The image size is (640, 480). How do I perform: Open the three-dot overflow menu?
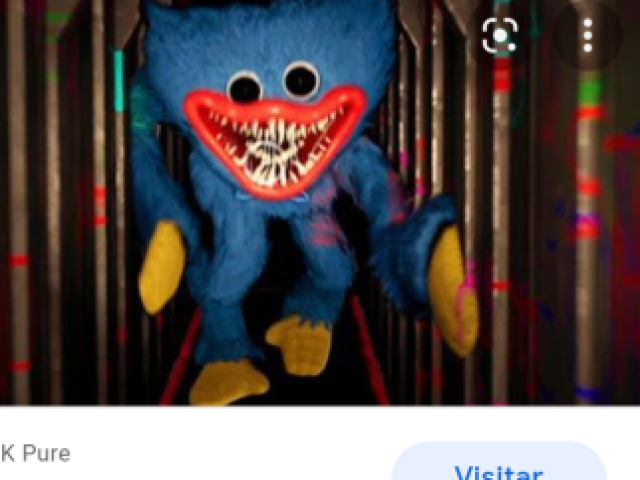click(x=588, y=36)
